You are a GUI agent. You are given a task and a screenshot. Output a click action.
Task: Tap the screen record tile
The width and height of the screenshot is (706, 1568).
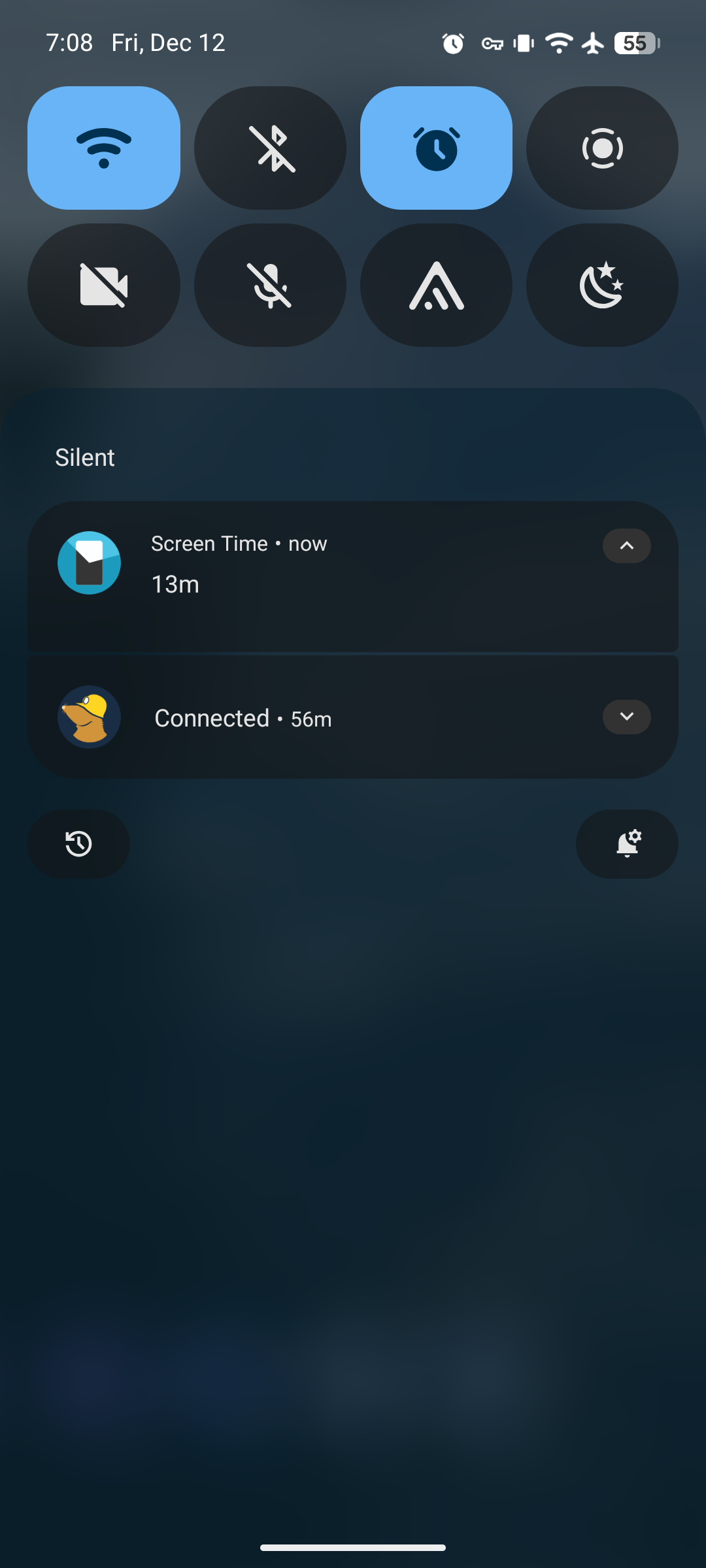602,148
